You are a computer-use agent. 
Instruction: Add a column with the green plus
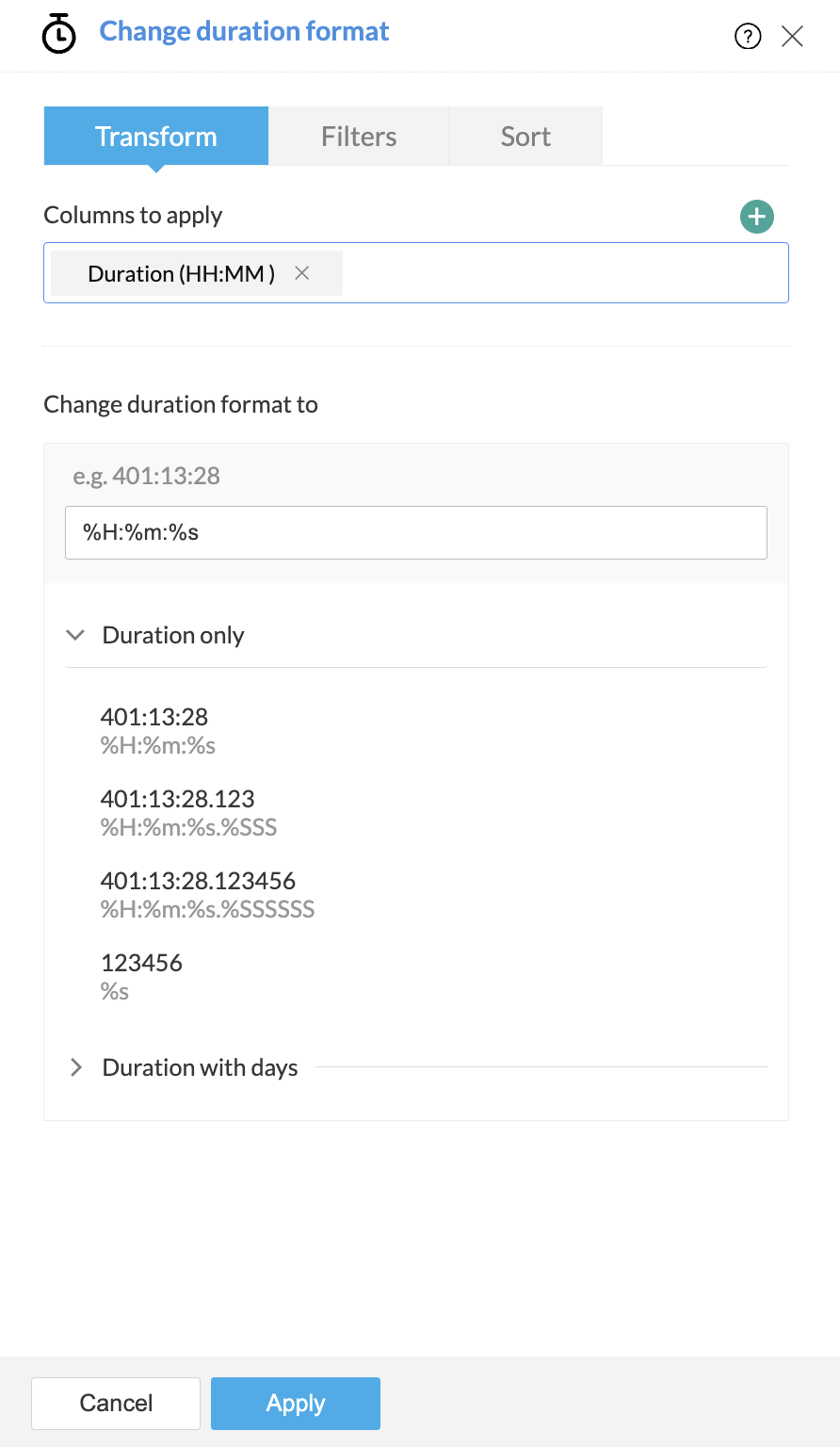pos(756,217)
